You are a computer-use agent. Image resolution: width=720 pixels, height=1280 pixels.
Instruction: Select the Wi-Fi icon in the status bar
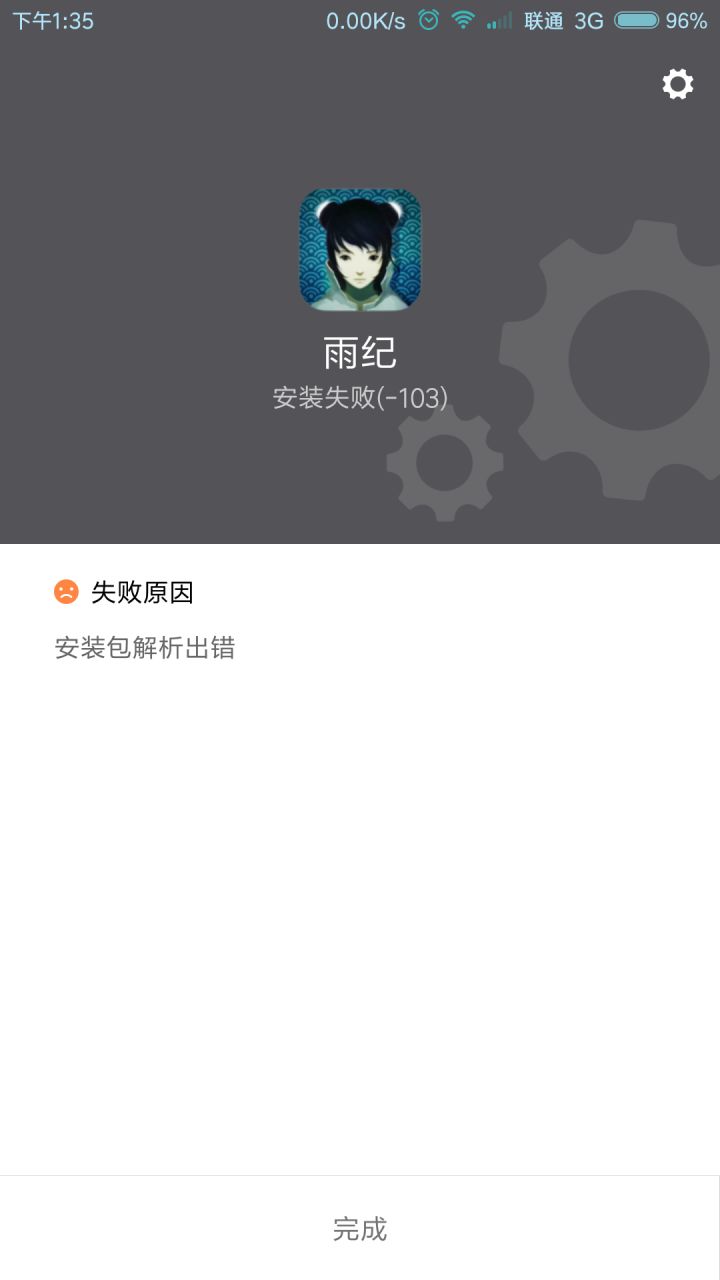462,18
